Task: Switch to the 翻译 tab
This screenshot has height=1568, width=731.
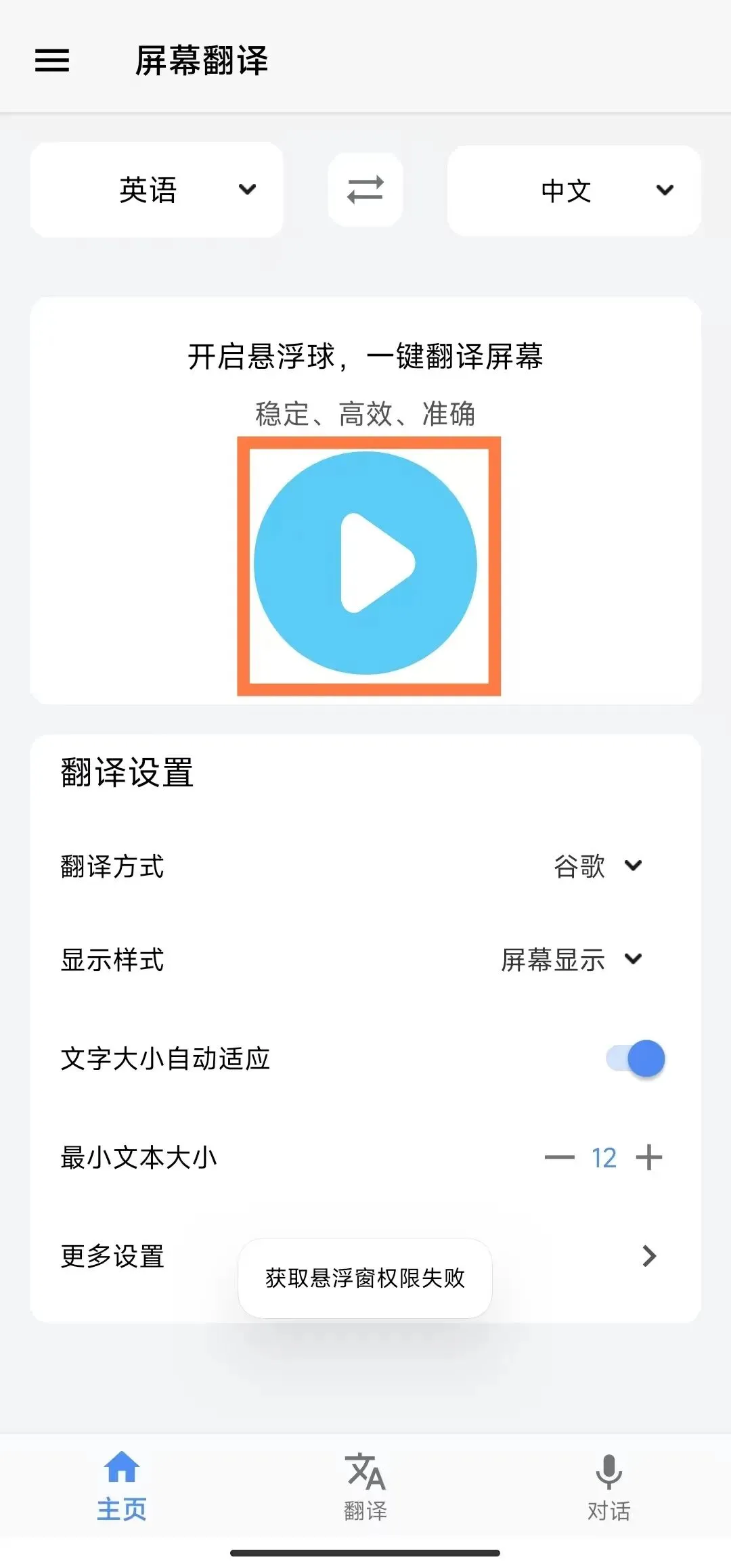Action: click(365, 1487)
